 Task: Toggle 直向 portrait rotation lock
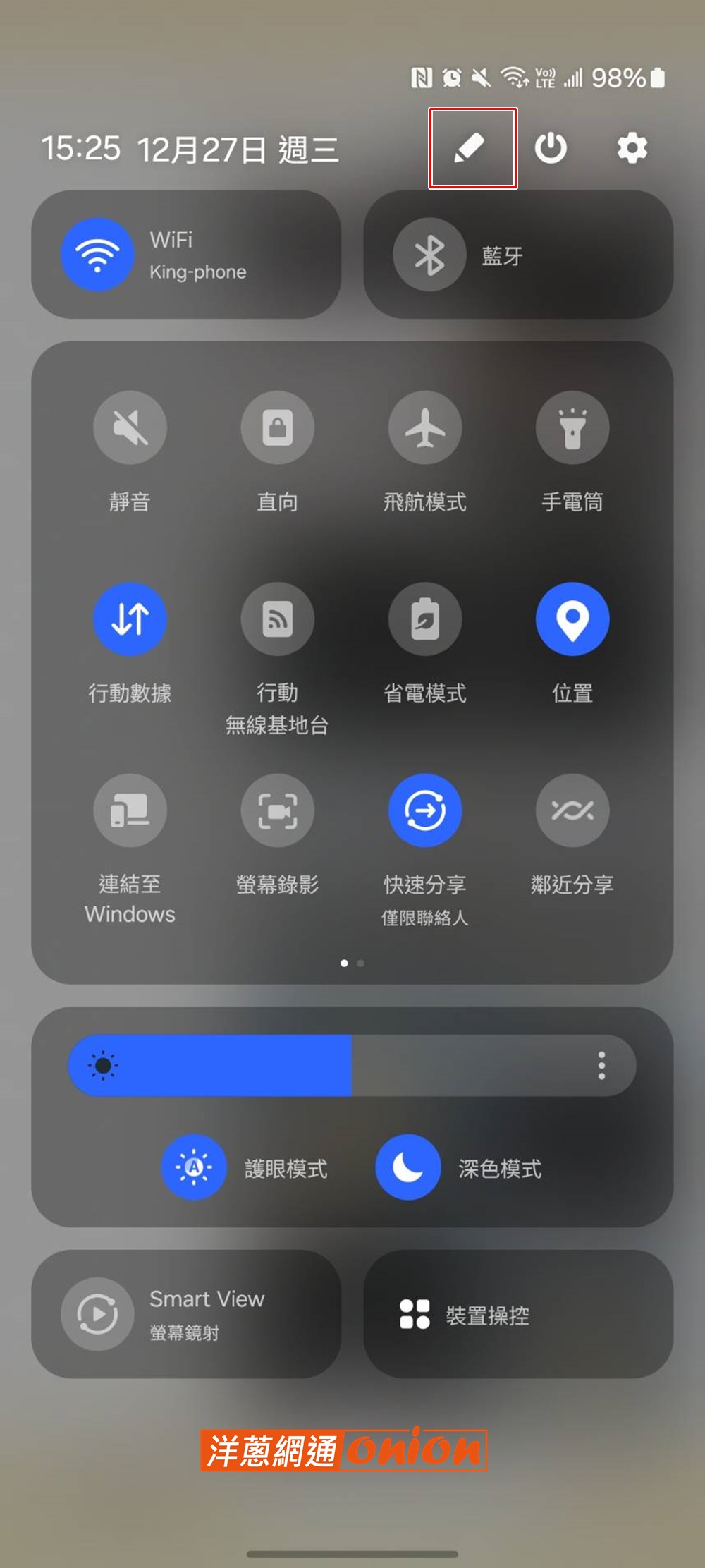[278, 427]
